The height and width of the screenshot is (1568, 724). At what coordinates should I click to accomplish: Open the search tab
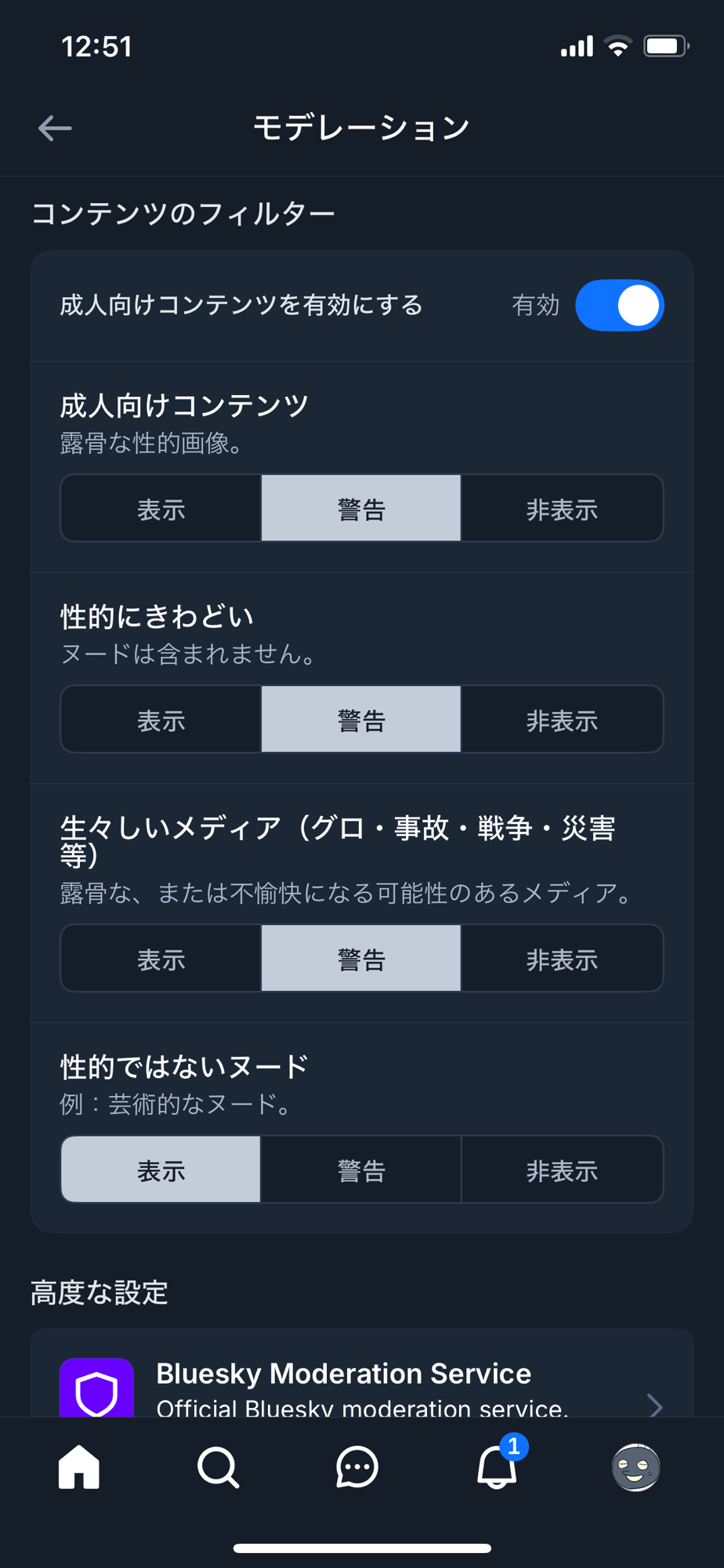(x=218, y=1467)
